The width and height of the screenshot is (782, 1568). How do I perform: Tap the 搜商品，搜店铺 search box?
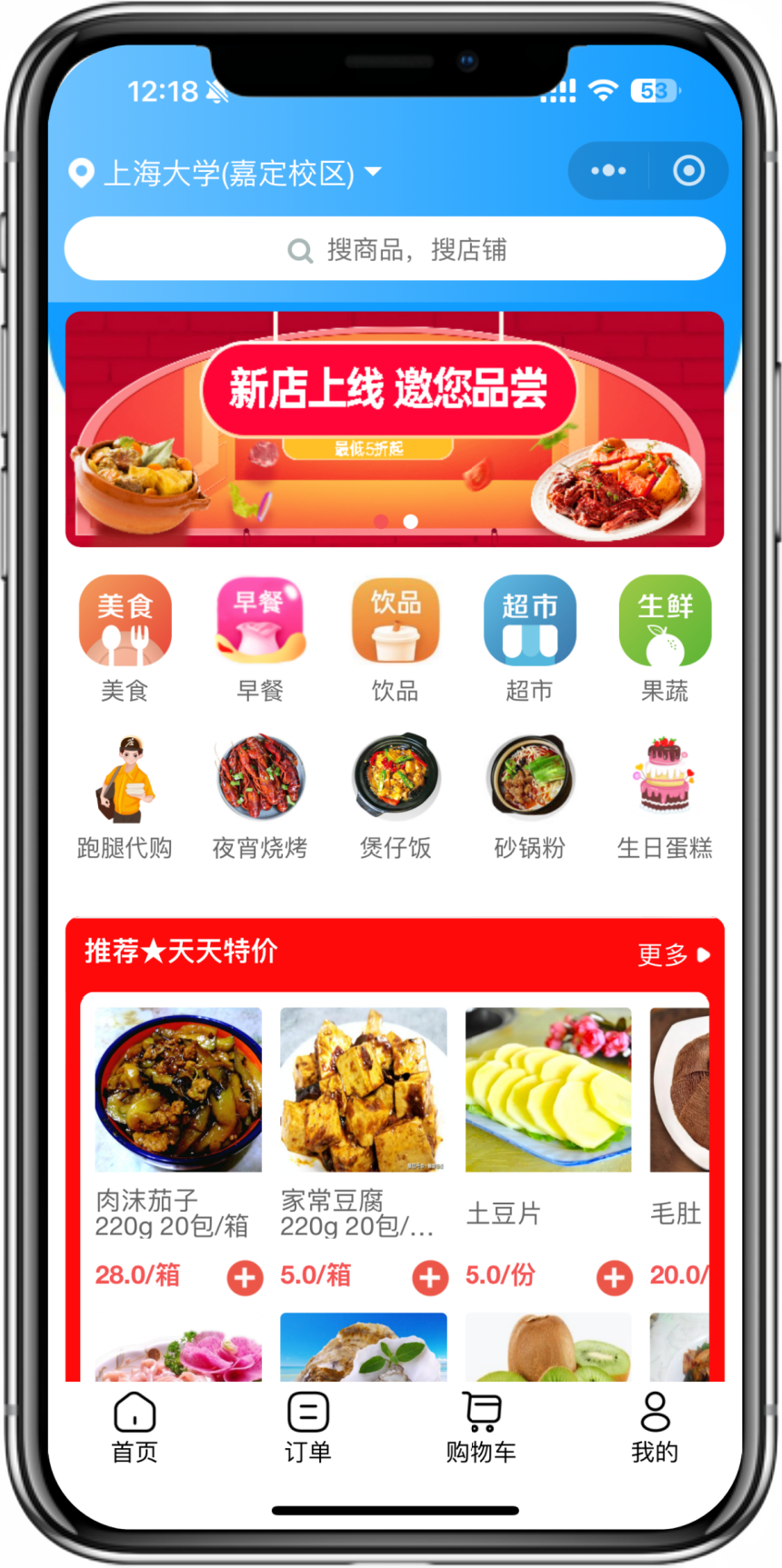[x=395, y=249]
